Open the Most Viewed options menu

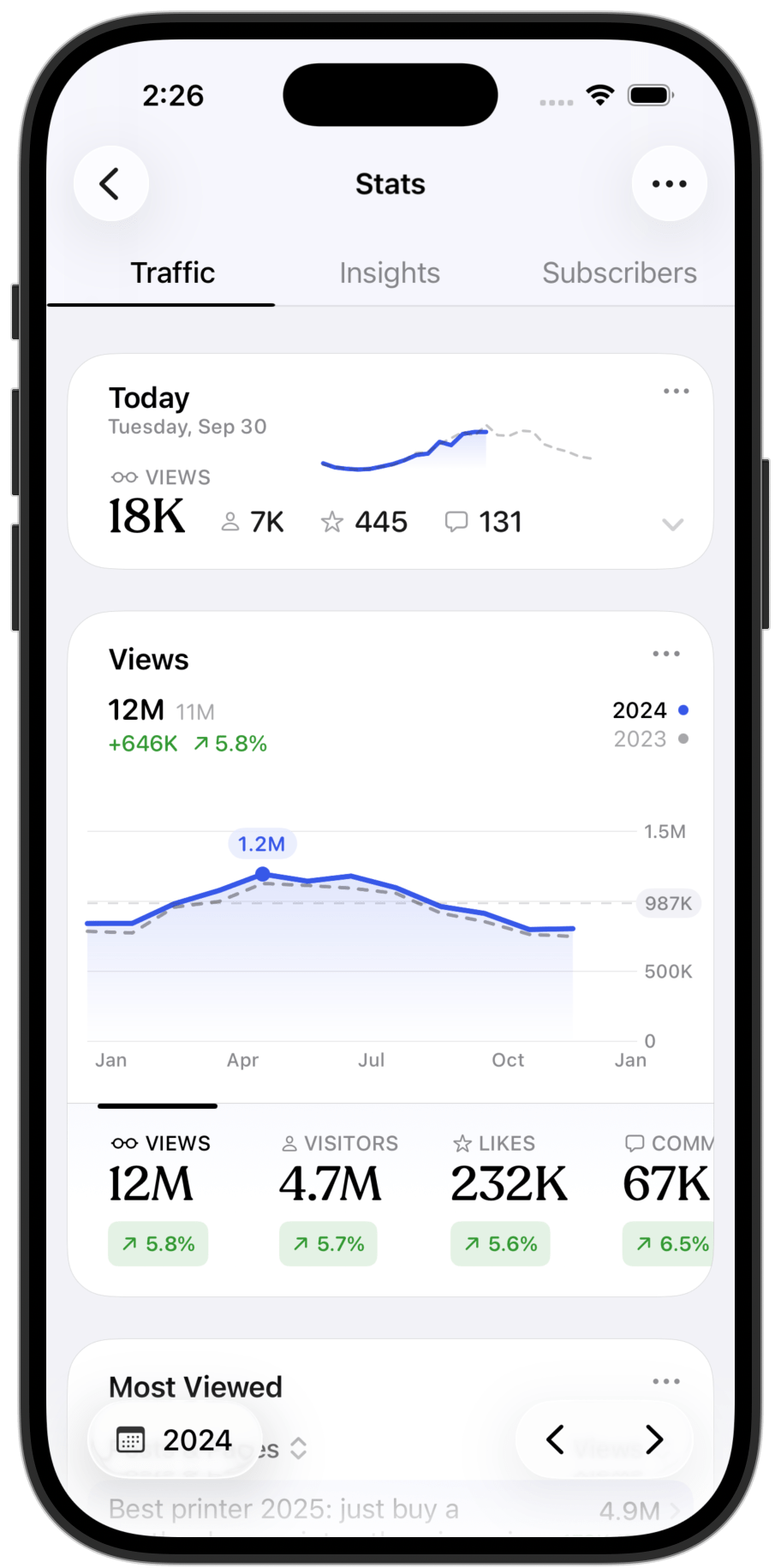coord(666,1381)
